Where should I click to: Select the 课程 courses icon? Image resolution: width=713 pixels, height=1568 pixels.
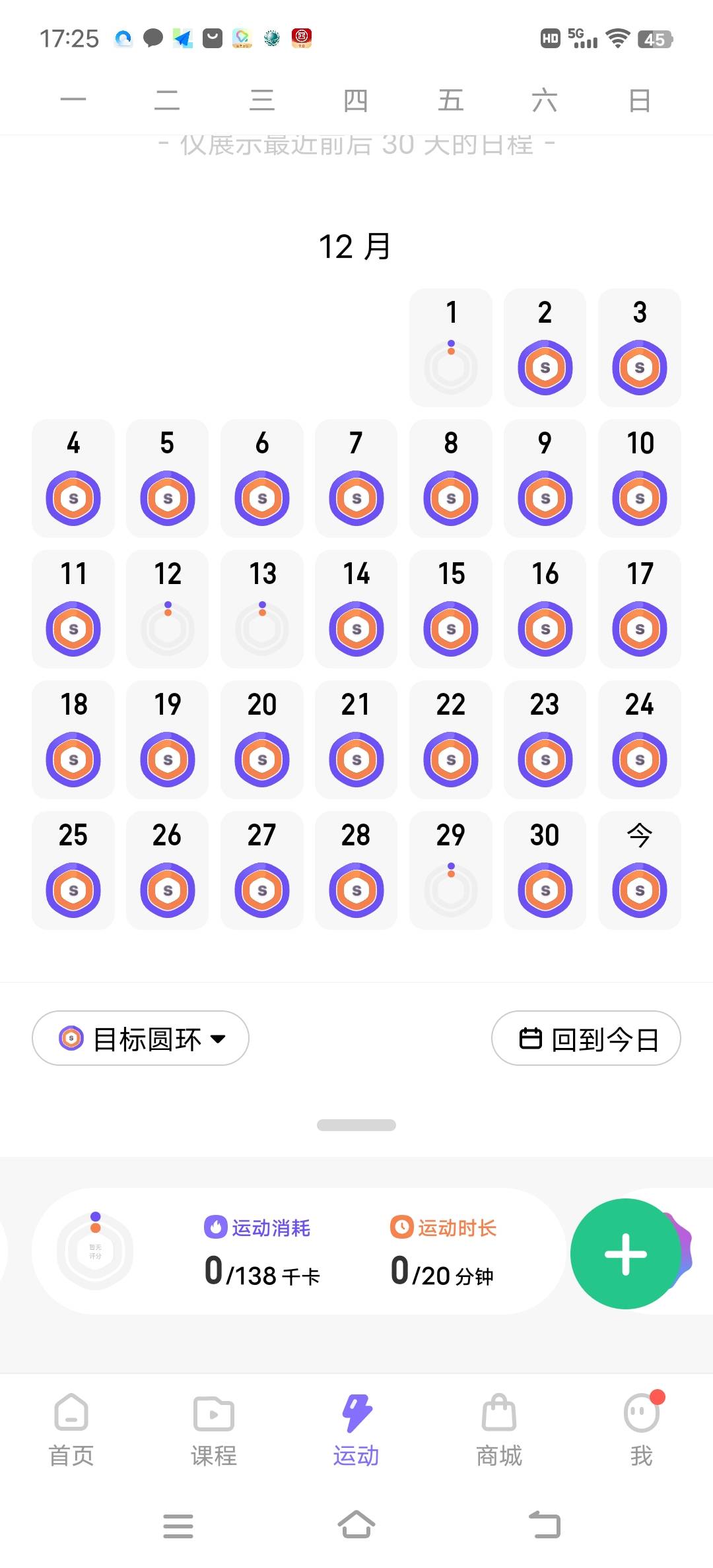pos(213,1414)
